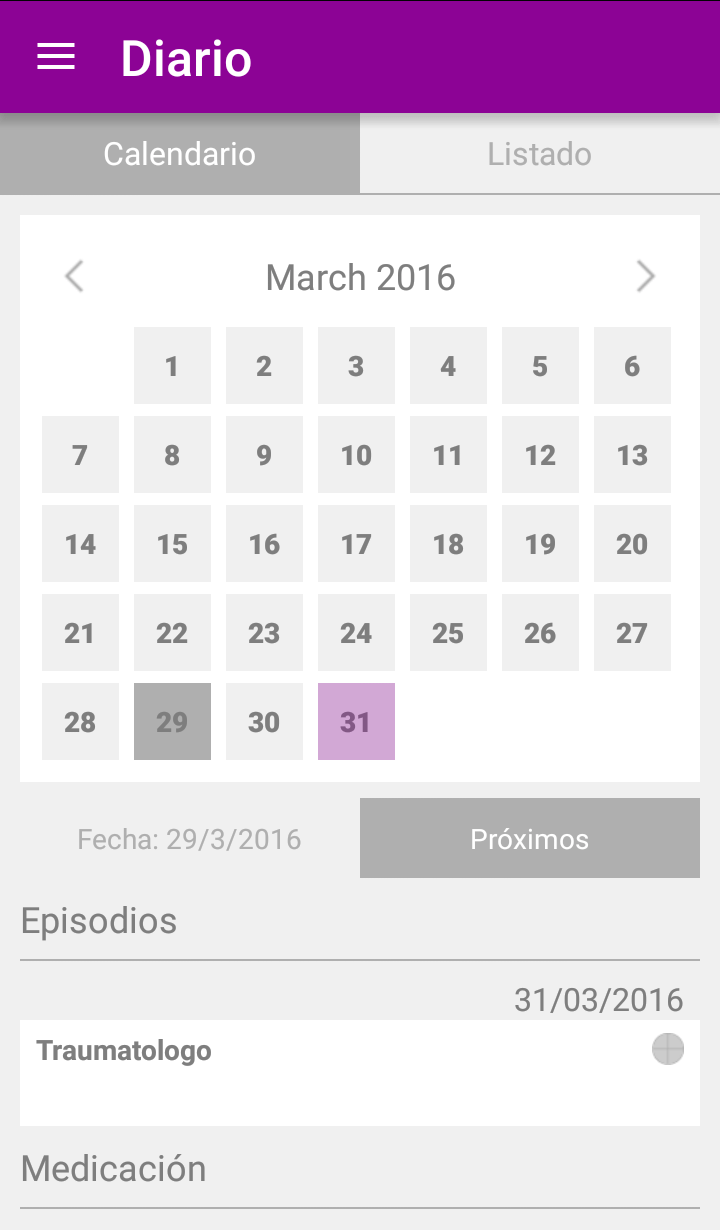
Task: Choose March 20 on the calendar
Action: [632, 543]
